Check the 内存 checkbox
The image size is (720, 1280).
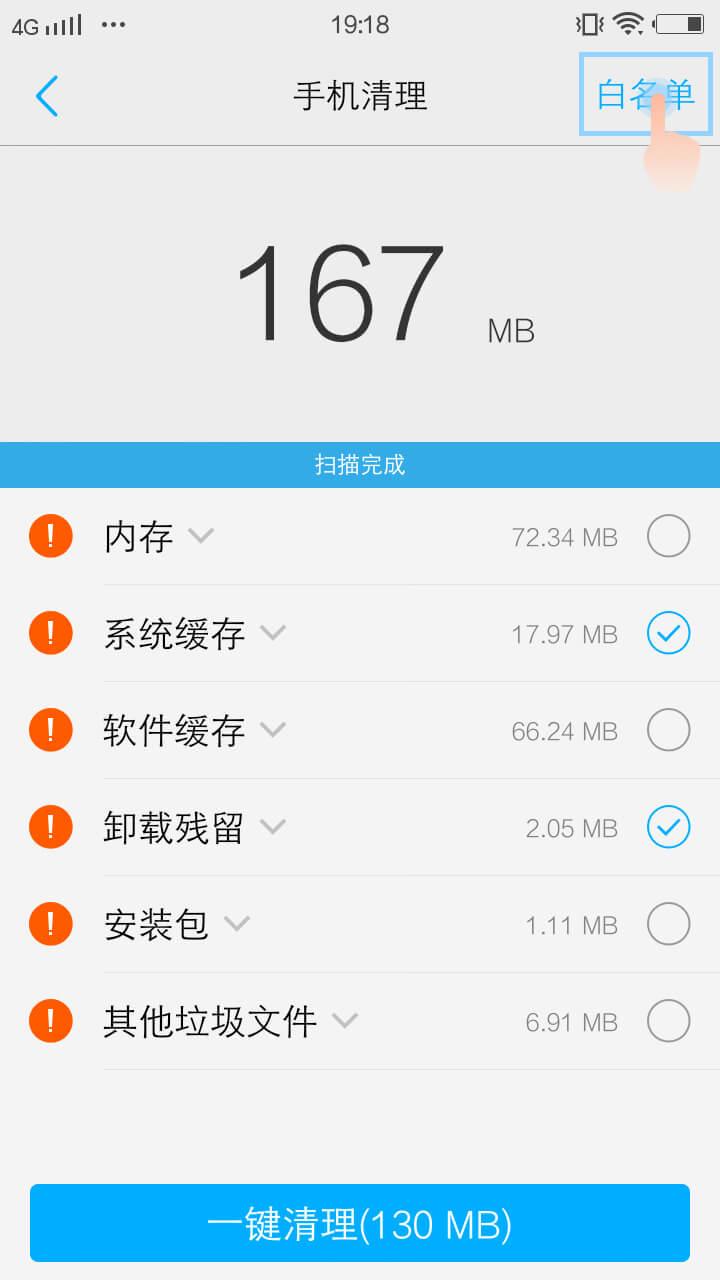click(668, 536)
